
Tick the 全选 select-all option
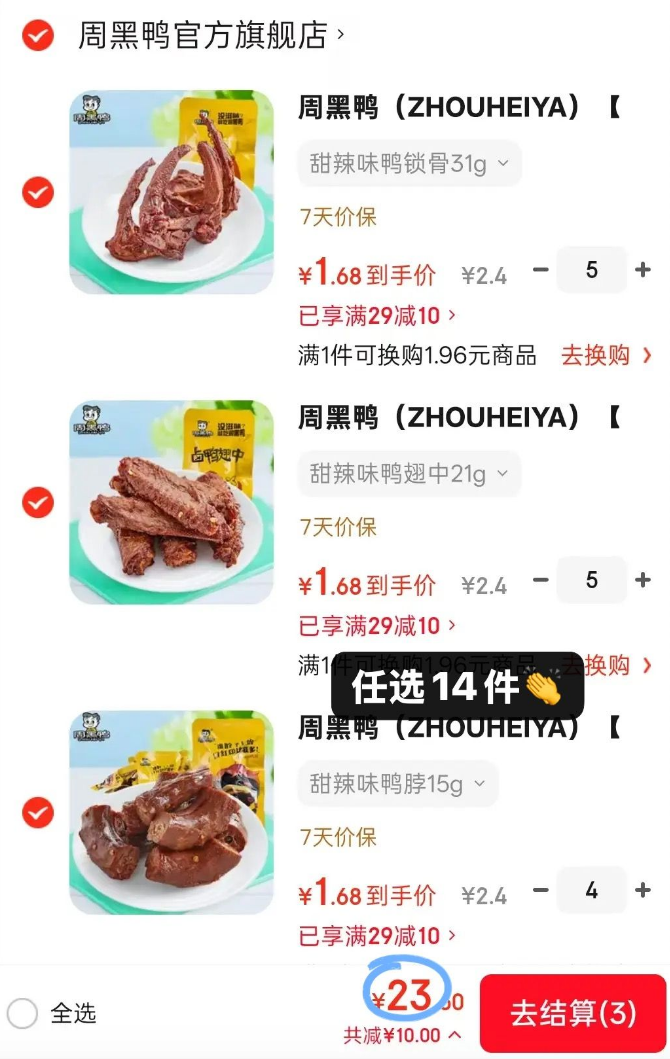[22, 1013]
